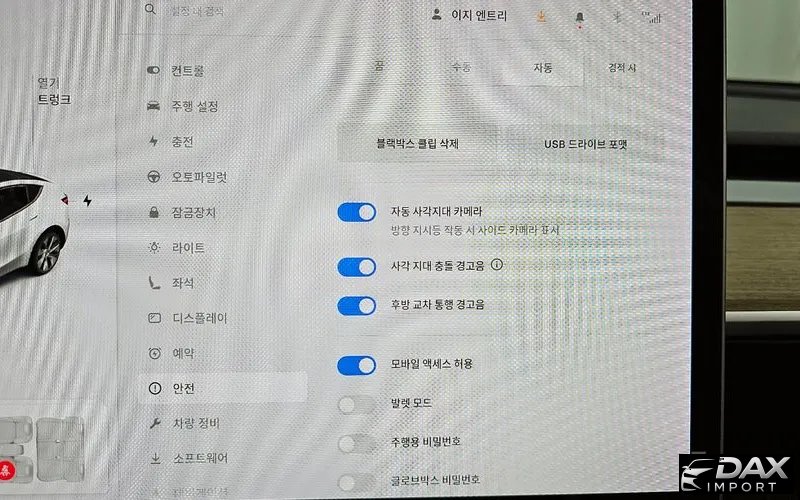Viewport: 800px width, 500px height.
Task: Toggle 모바일 액세스 허용 off
Action: coord(357,364)
